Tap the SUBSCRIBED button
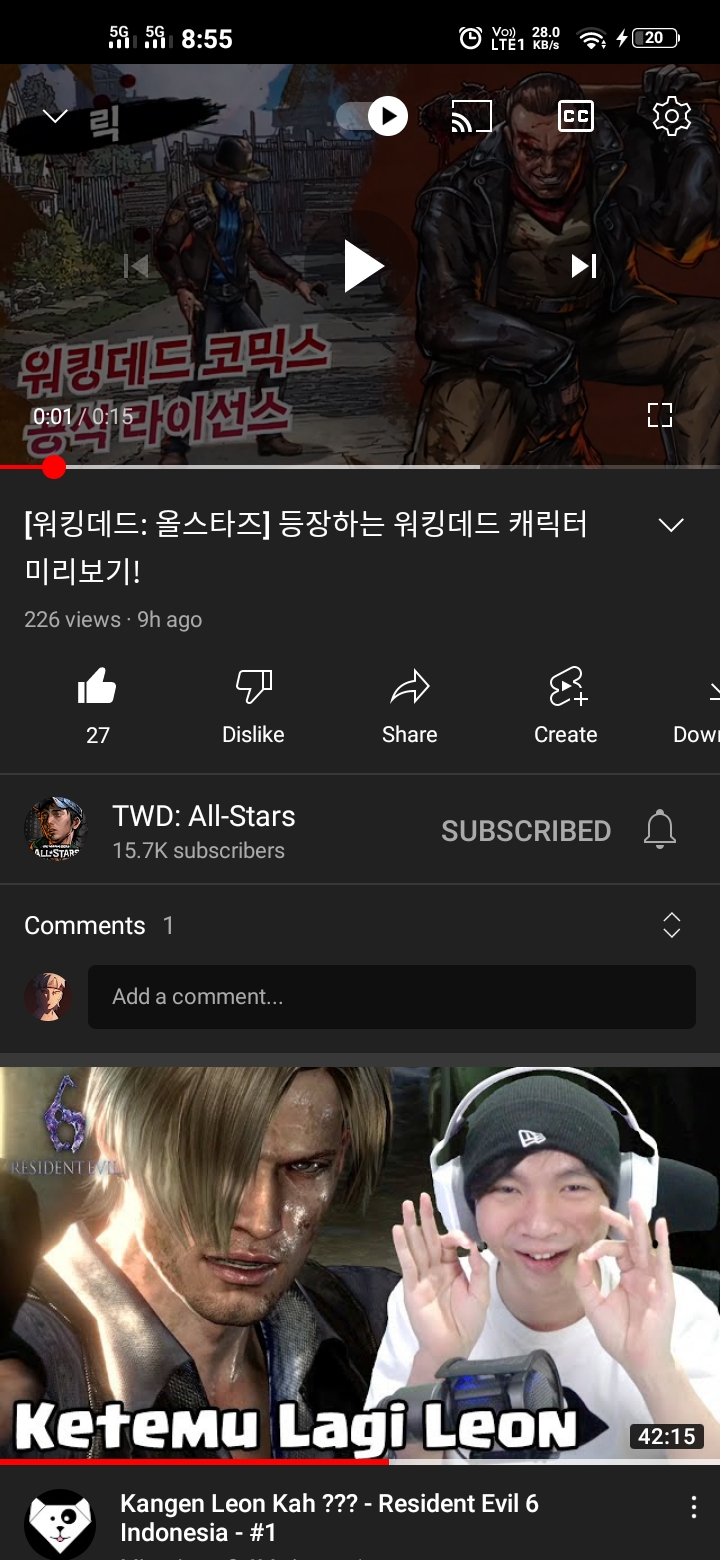 pyautogui.click(x=526, y=831)
